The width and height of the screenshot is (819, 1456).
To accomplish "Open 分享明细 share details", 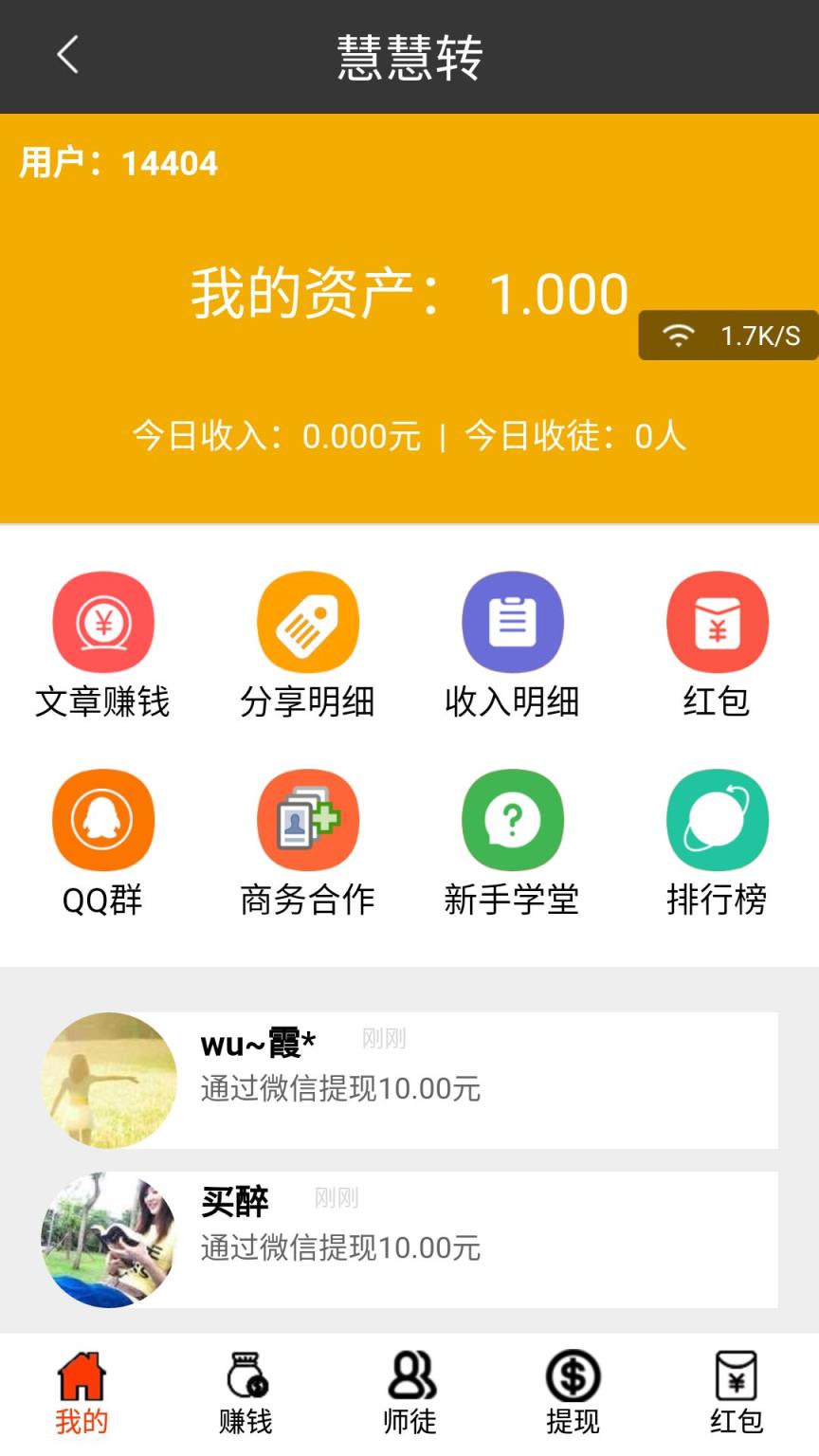I will (307, 621).
